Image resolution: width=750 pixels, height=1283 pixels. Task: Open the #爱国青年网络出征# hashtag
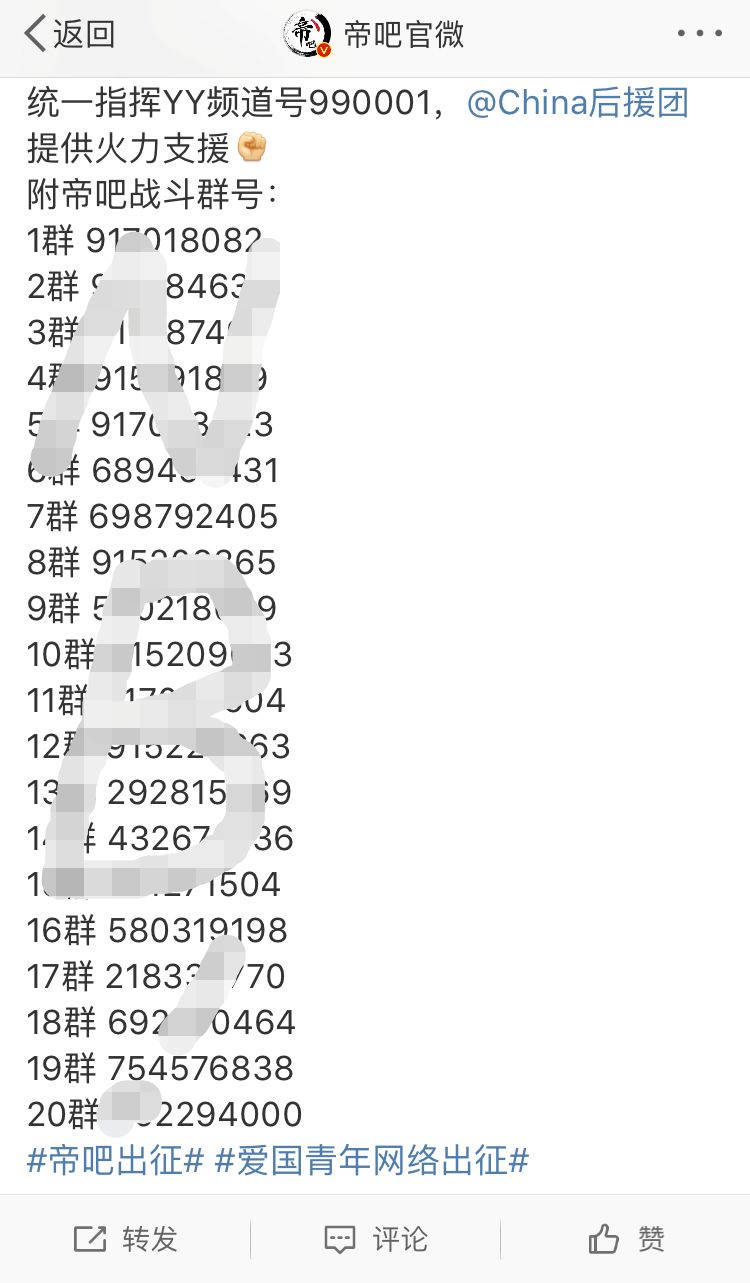pos(372,1160)
